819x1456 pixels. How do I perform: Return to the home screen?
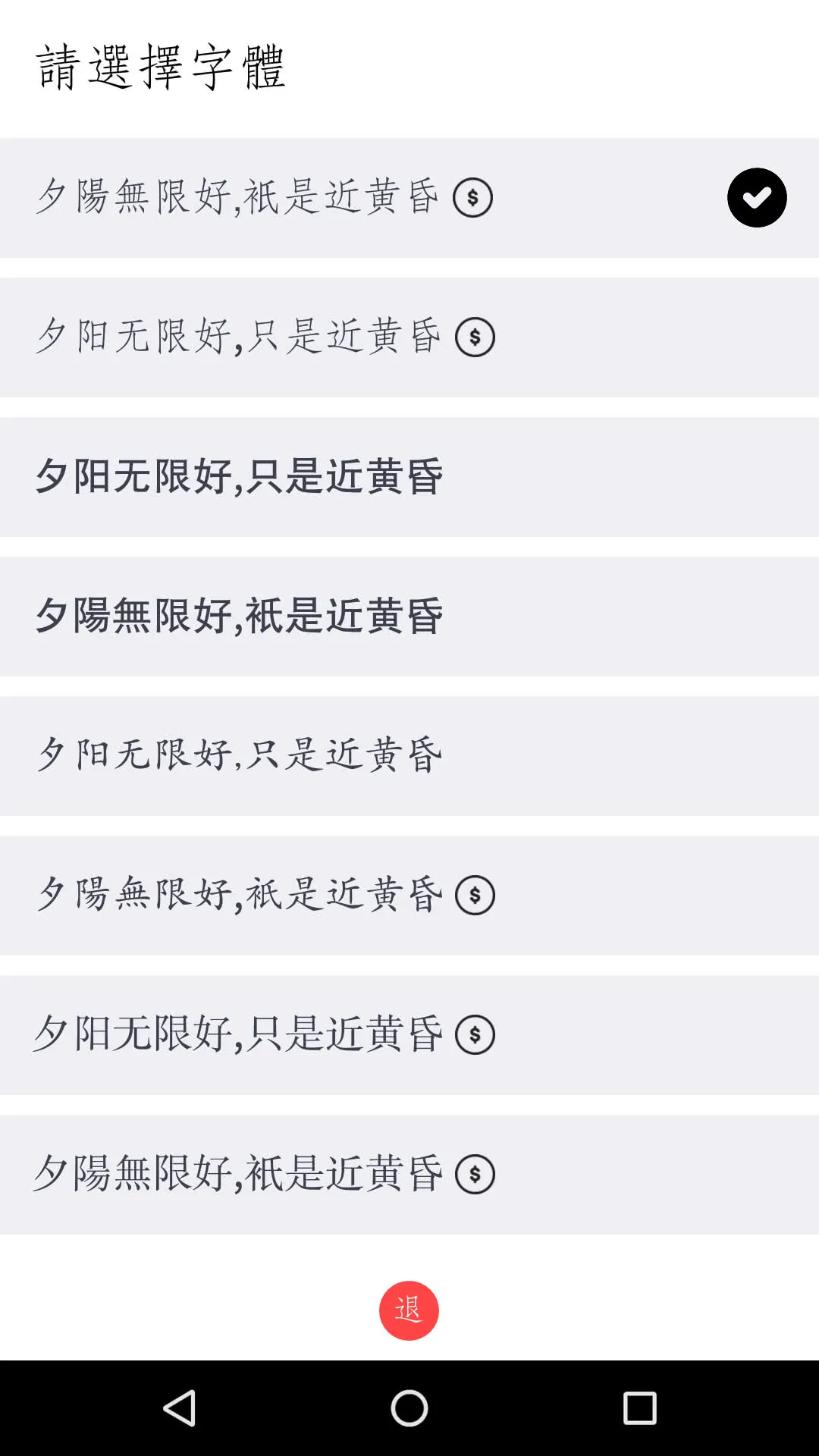click(x=409, y=1408)
